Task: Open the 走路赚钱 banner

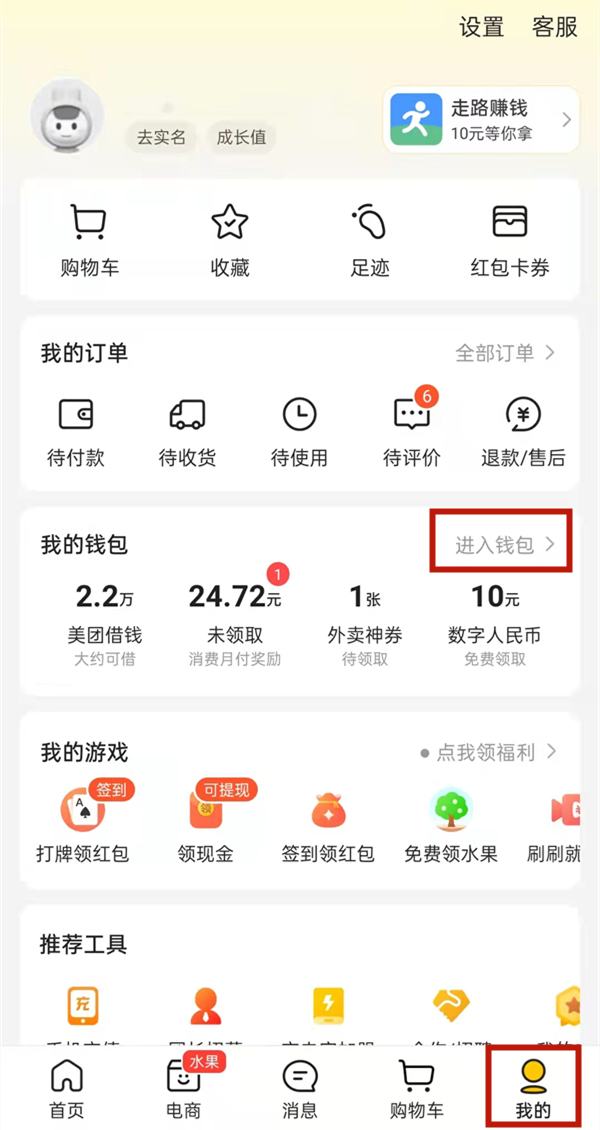Action: point(481,120)
